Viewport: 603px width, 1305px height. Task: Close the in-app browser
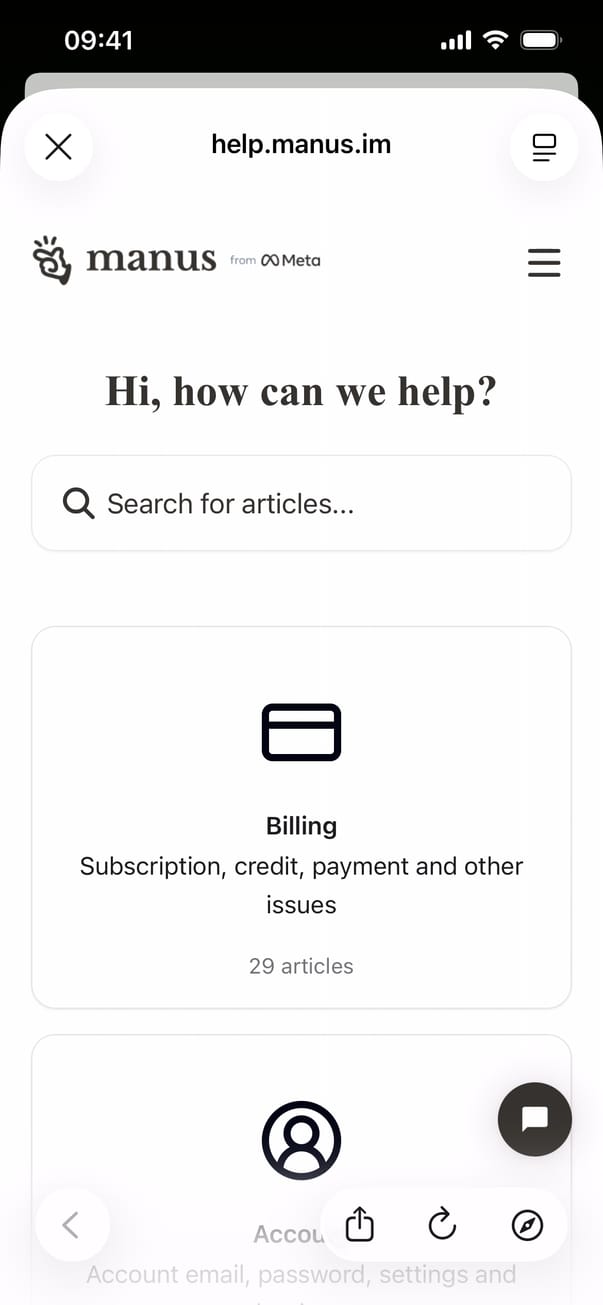pyautogui.click(x=59, y=147)
